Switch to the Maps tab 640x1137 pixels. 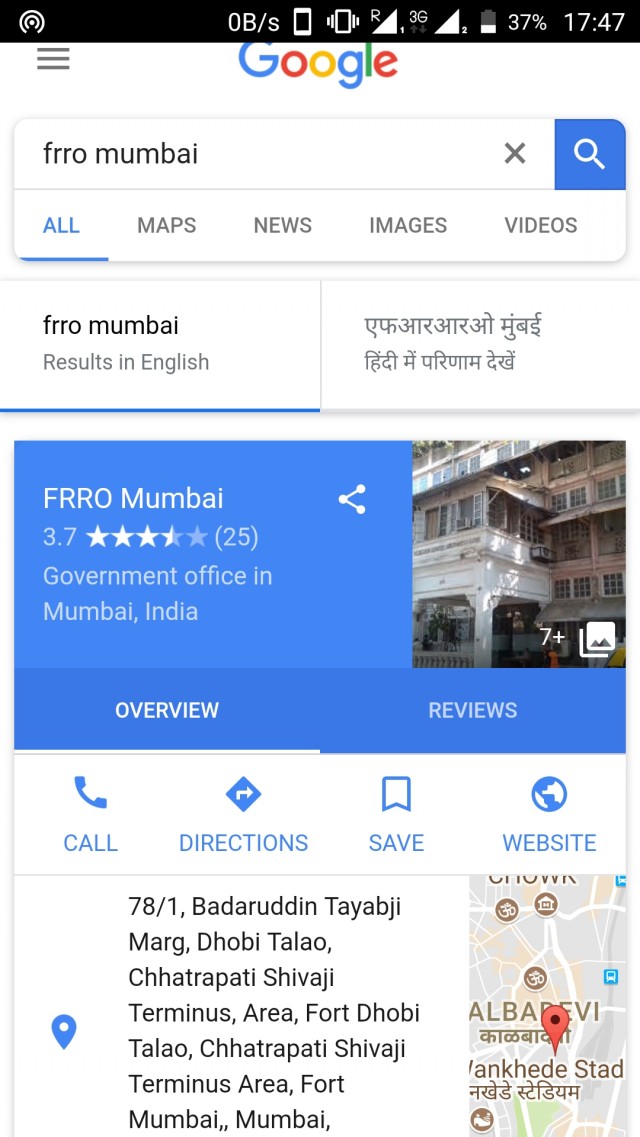[167, 226]
